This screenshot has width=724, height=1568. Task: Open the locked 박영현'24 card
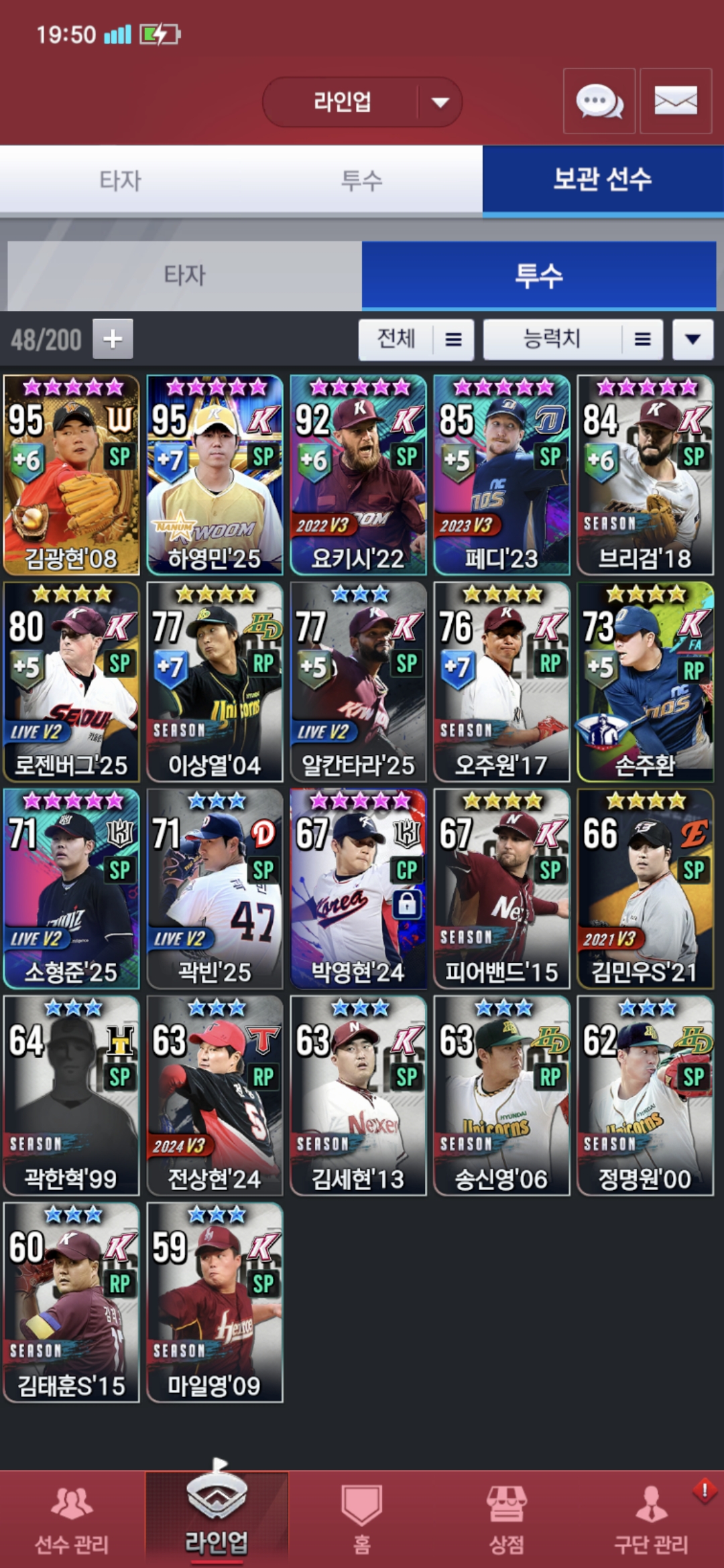tap(358, 889)
